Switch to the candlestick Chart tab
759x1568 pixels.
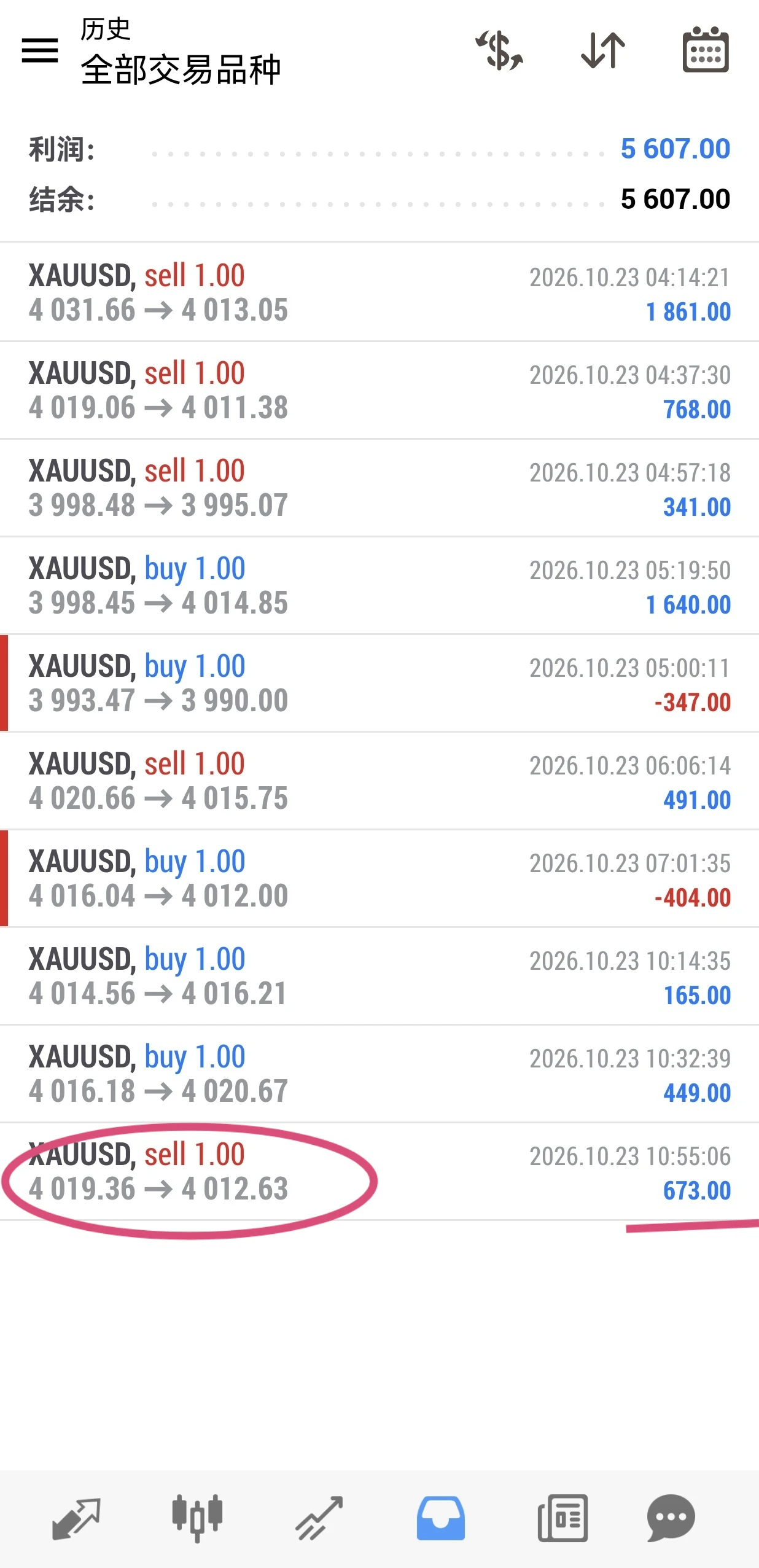197,1518
